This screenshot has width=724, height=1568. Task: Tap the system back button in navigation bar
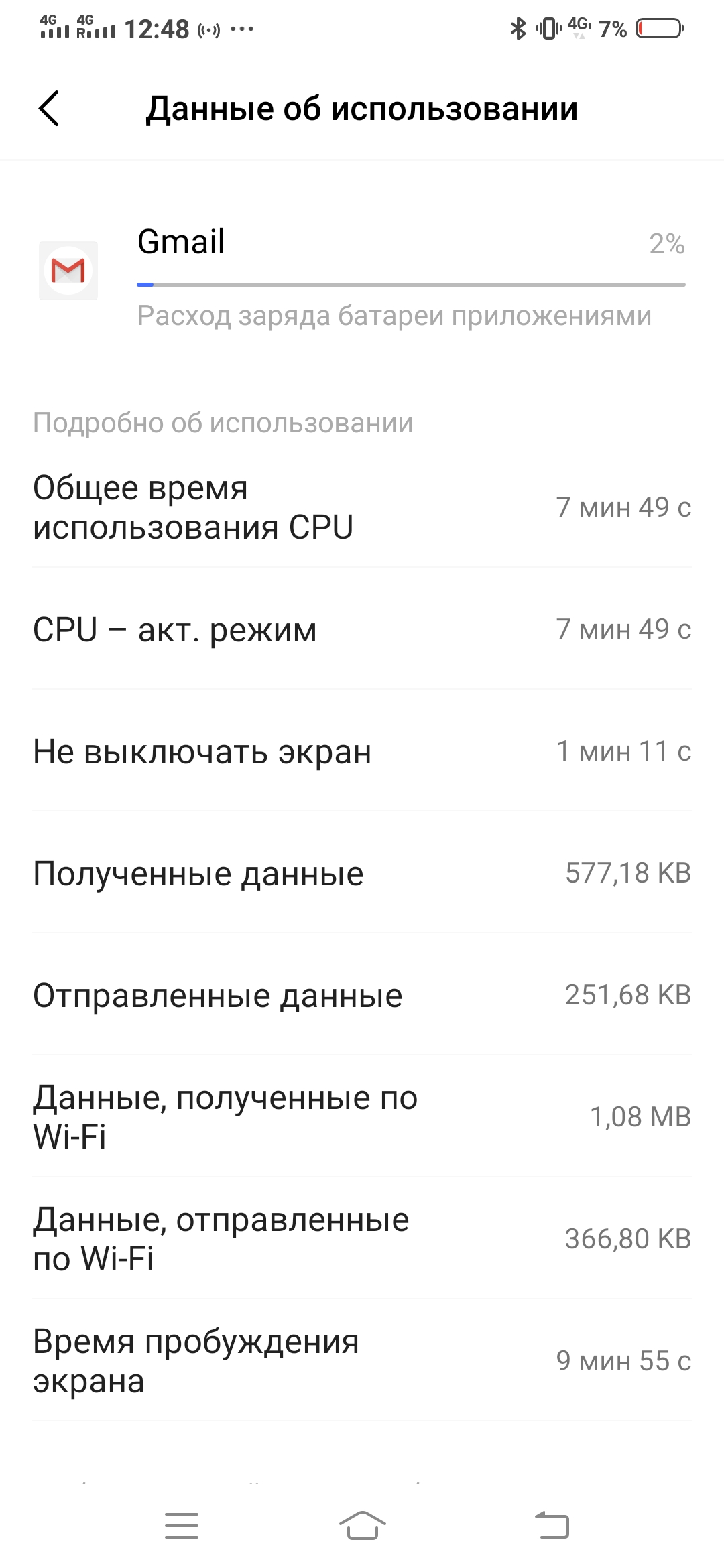pos(552,1525)
